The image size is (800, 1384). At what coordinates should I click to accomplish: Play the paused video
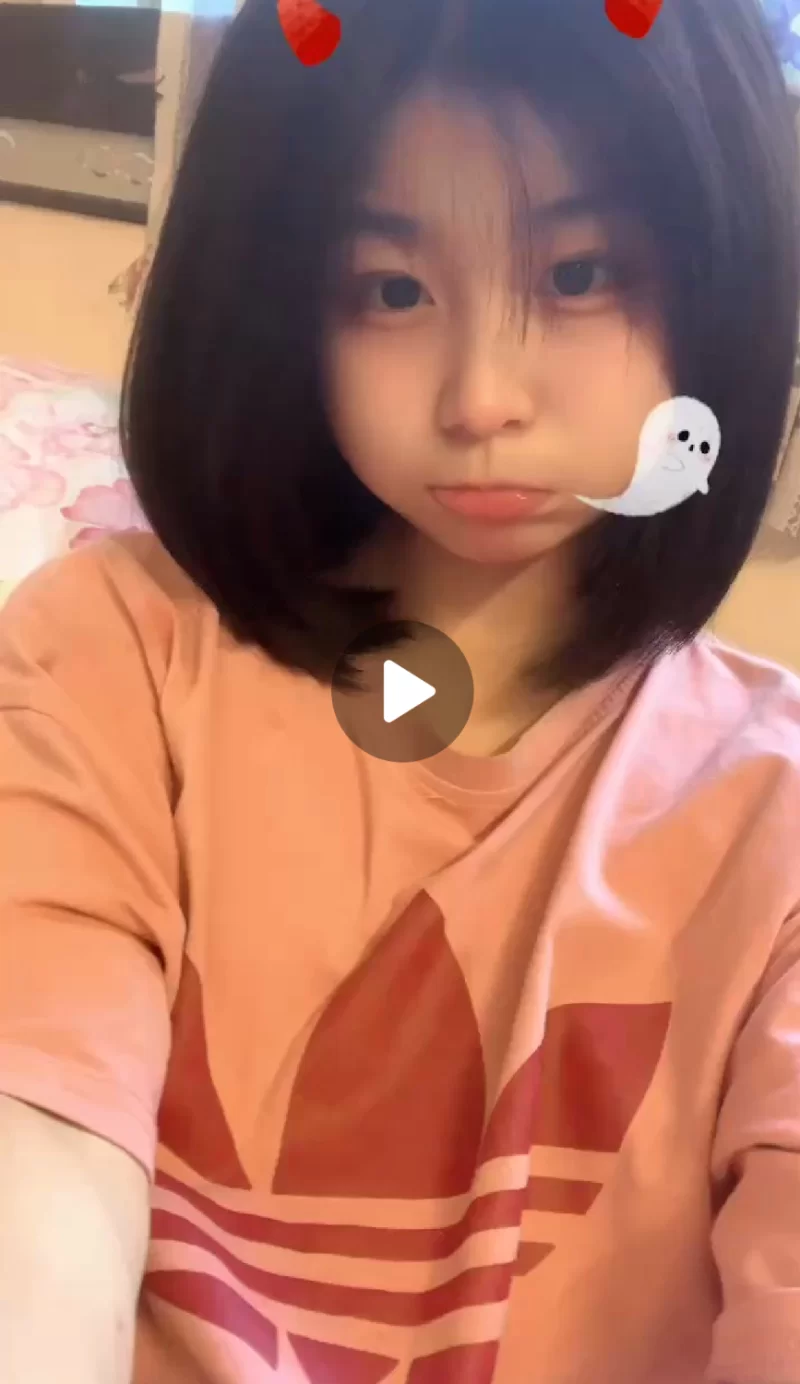pyautogui.click(x=403, y=691)
